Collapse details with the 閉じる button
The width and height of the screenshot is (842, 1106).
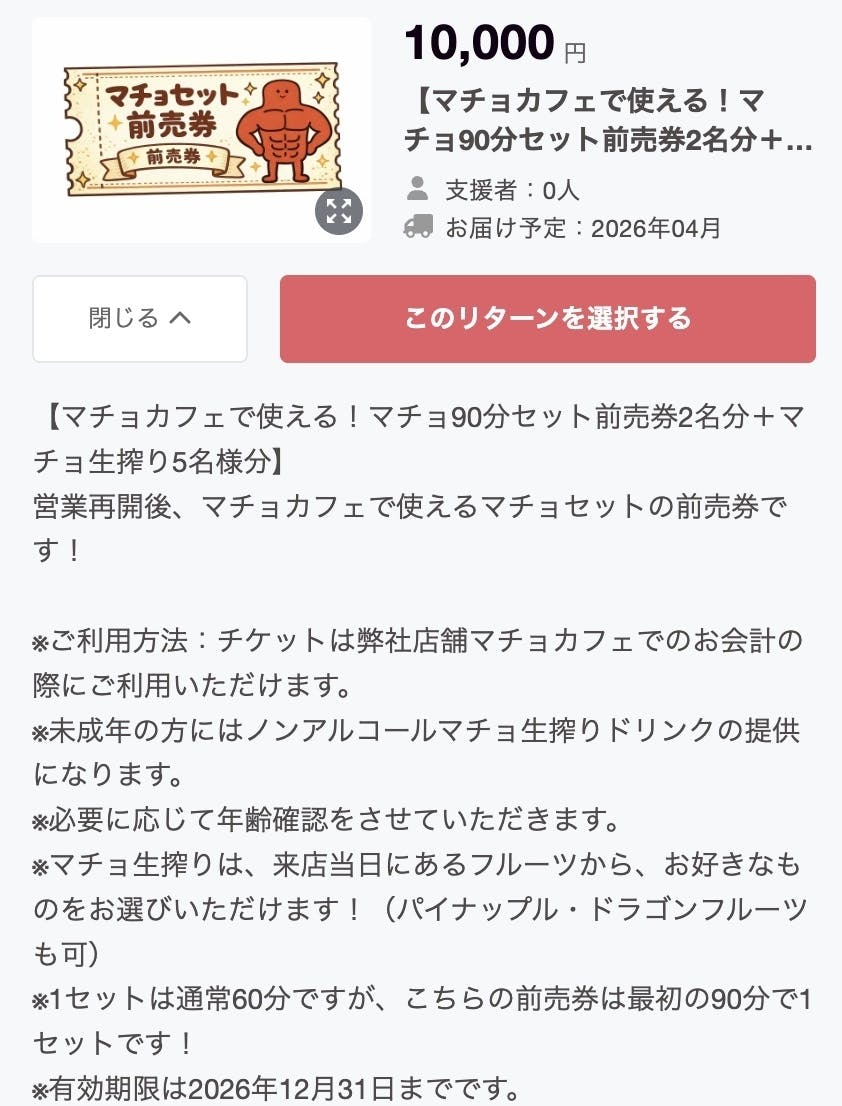click(140, 319)
